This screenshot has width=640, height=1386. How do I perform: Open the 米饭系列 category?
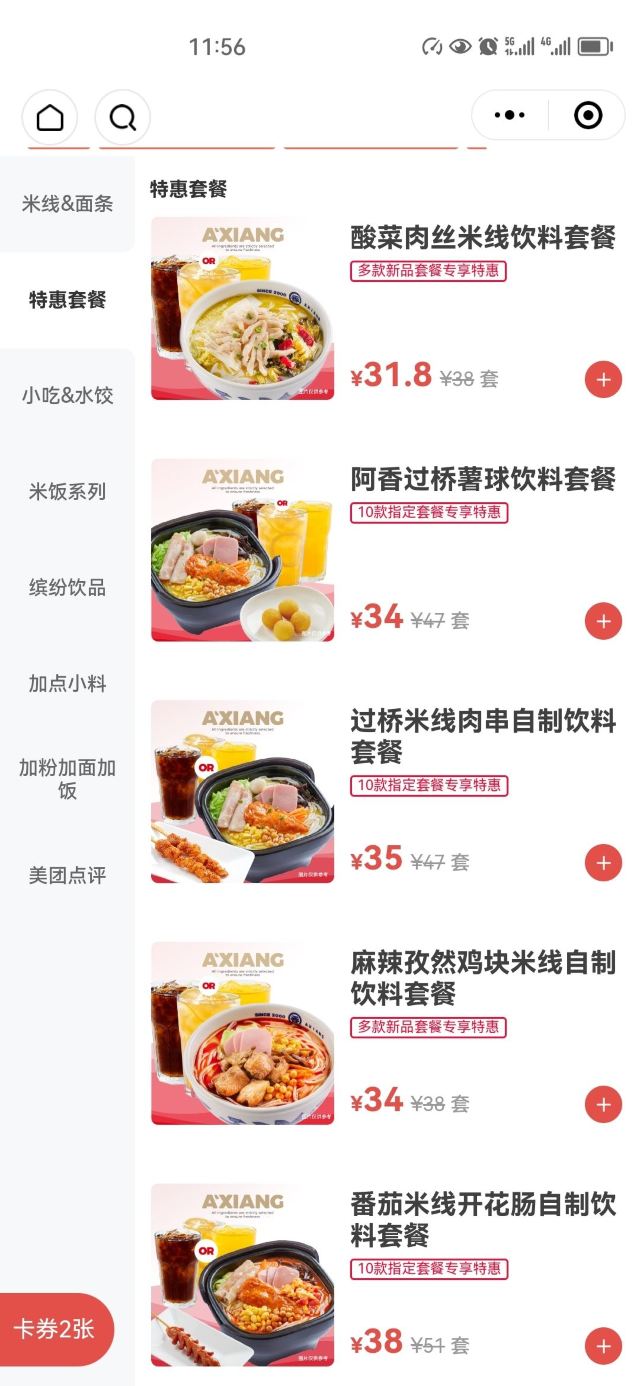pyautogui.click(x=67, y=492)
